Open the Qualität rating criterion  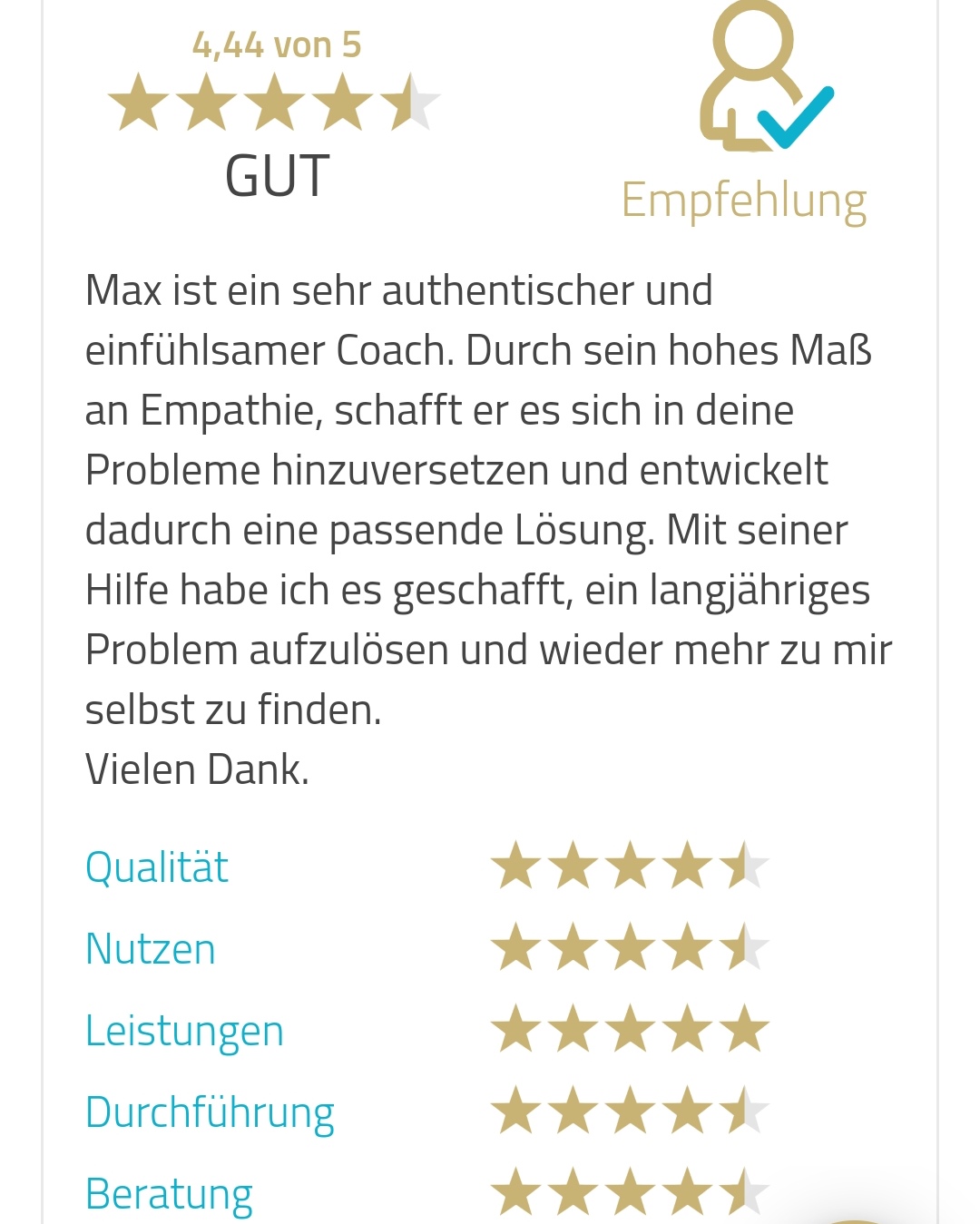pyautogui.click(x=156, y=867)
